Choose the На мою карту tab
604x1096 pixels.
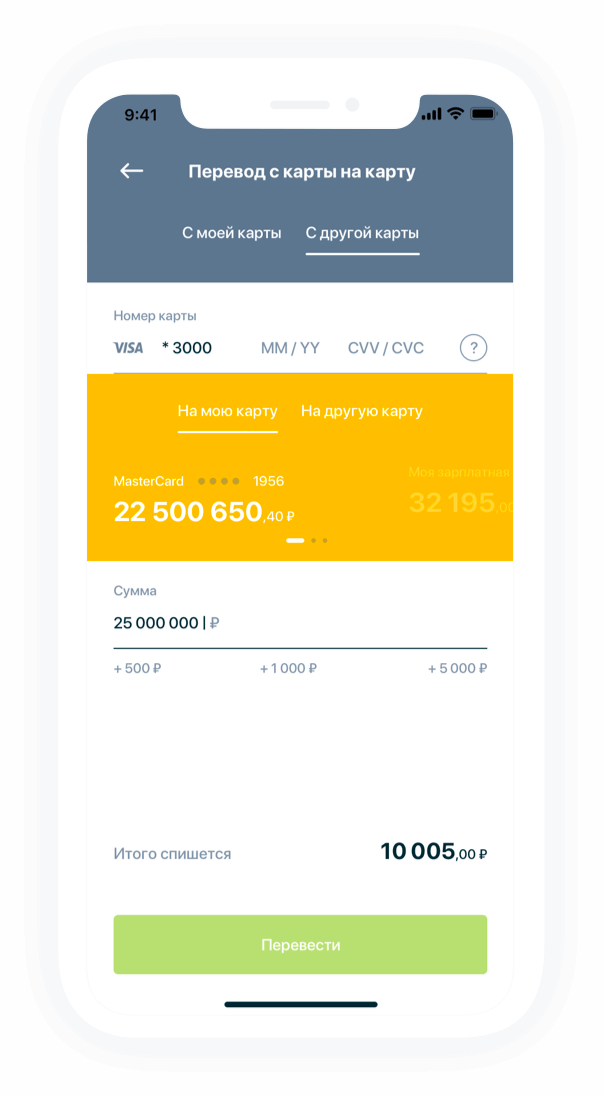[228, 411]
